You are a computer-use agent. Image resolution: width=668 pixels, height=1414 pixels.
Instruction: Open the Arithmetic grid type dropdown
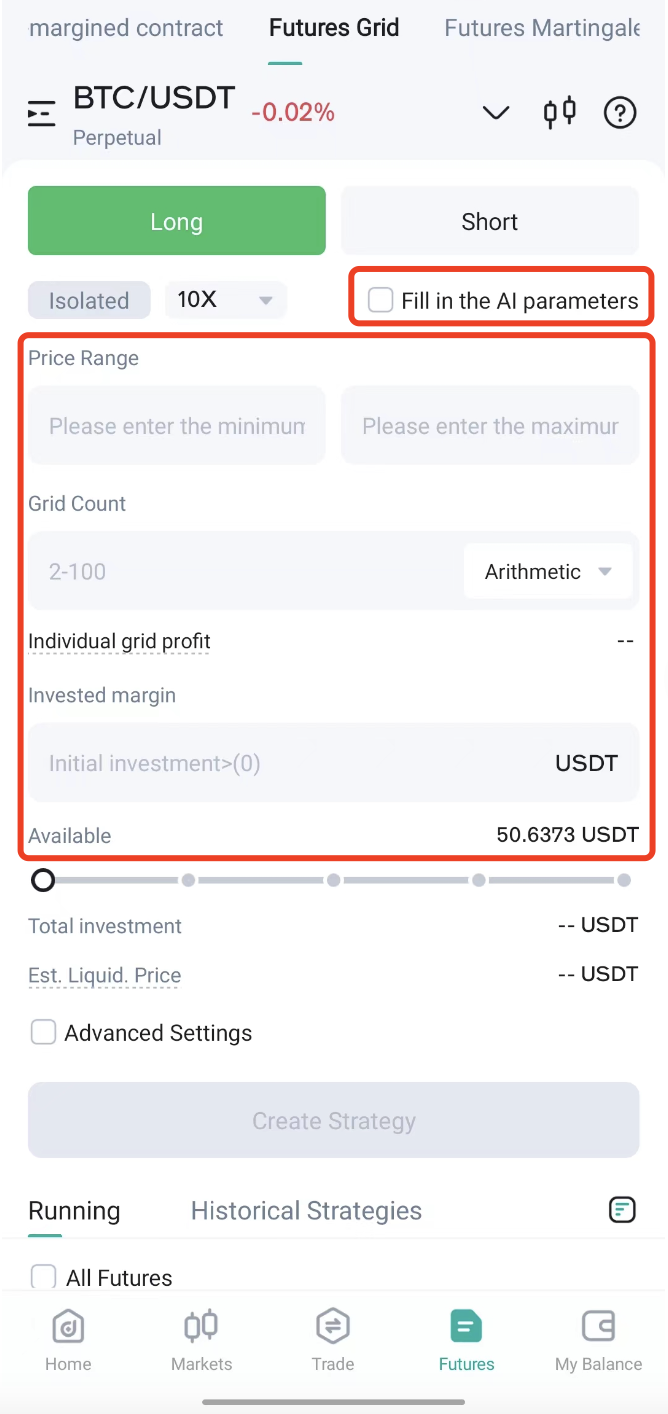(x=548, y=571)
